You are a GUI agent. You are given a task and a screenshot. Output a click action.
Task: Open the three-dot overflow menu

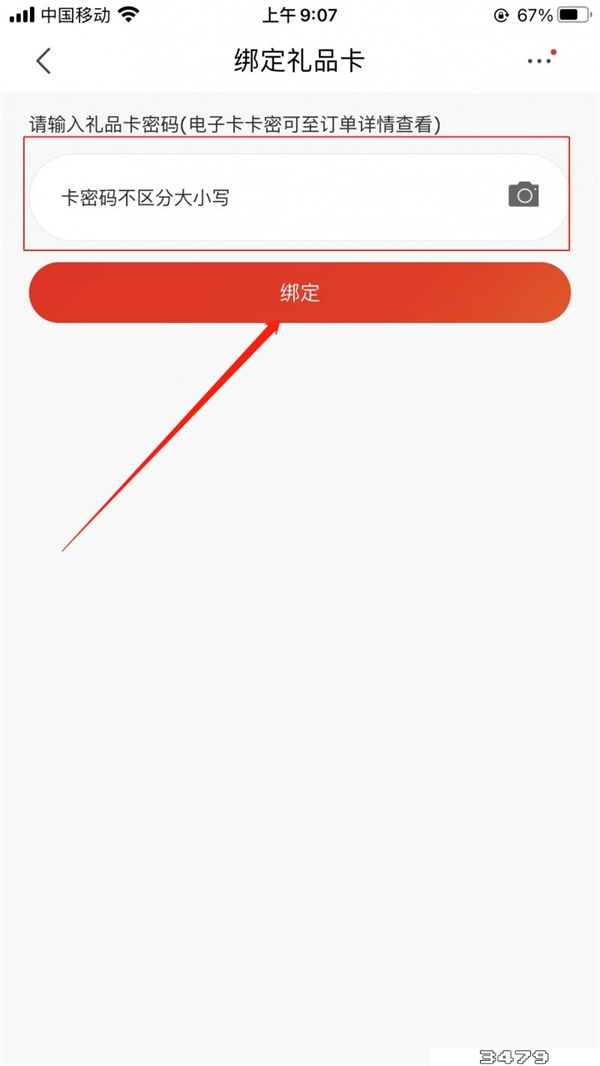coord(540,61)
